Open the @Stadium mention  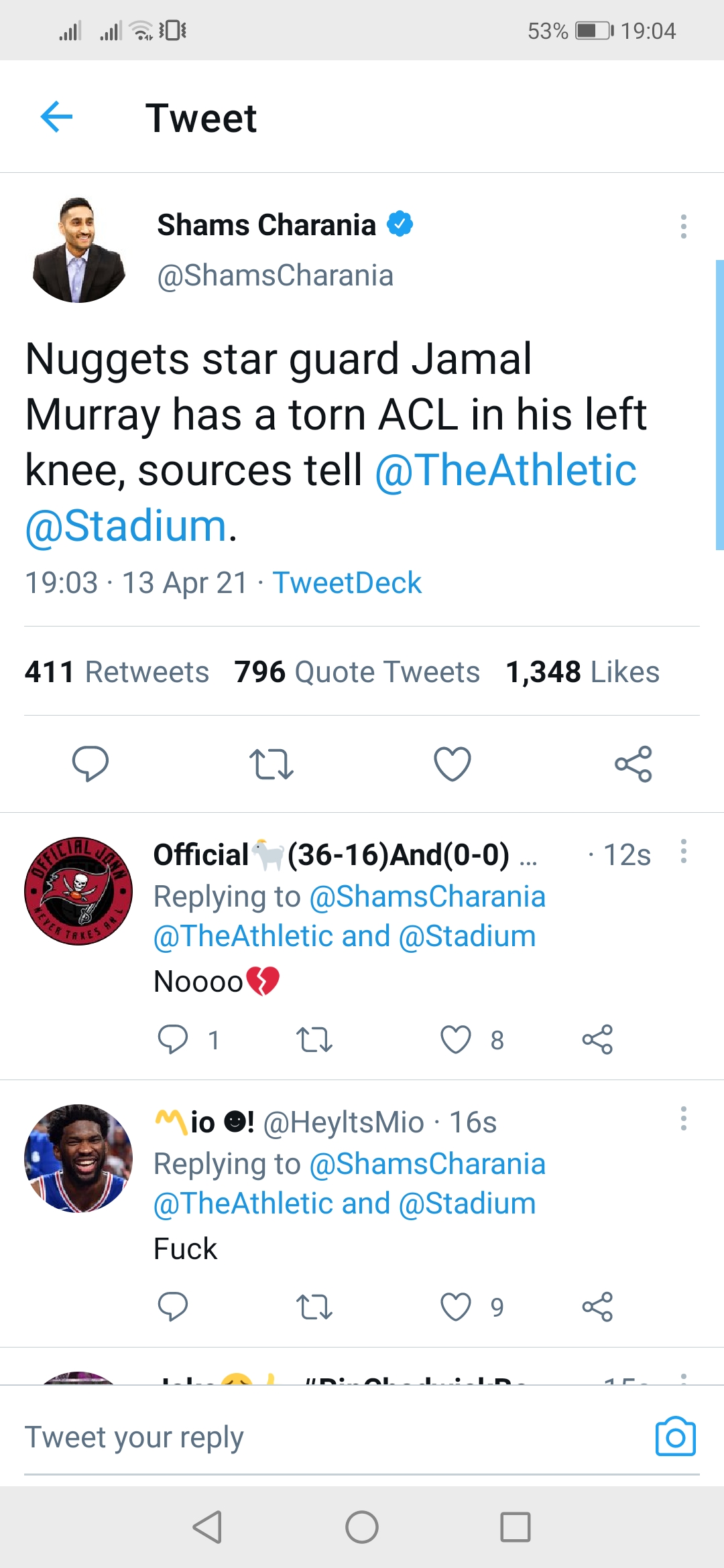[124, 527]
